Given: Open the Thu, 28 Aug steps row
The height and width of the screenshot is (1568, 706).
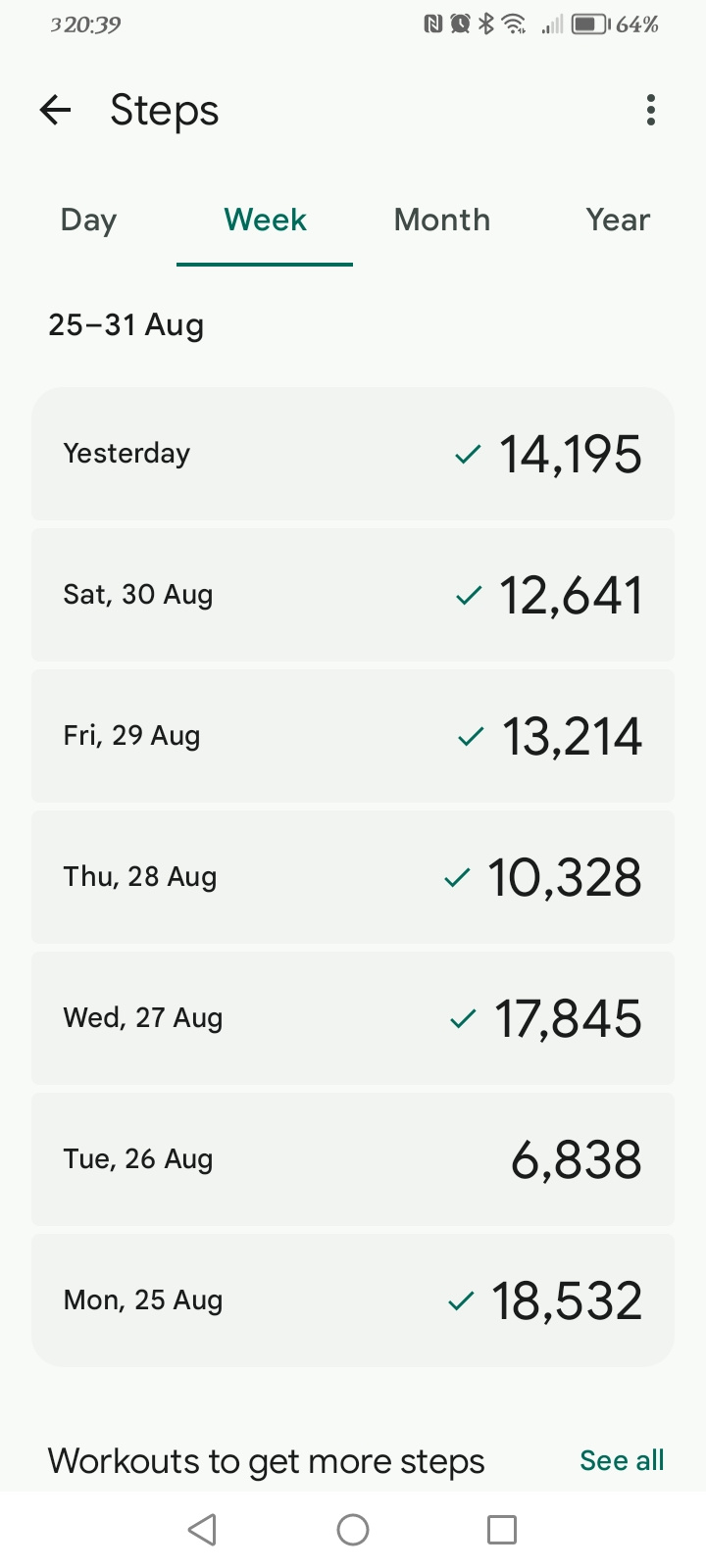Looking at the screenshot, I should [x=353, y=877].
